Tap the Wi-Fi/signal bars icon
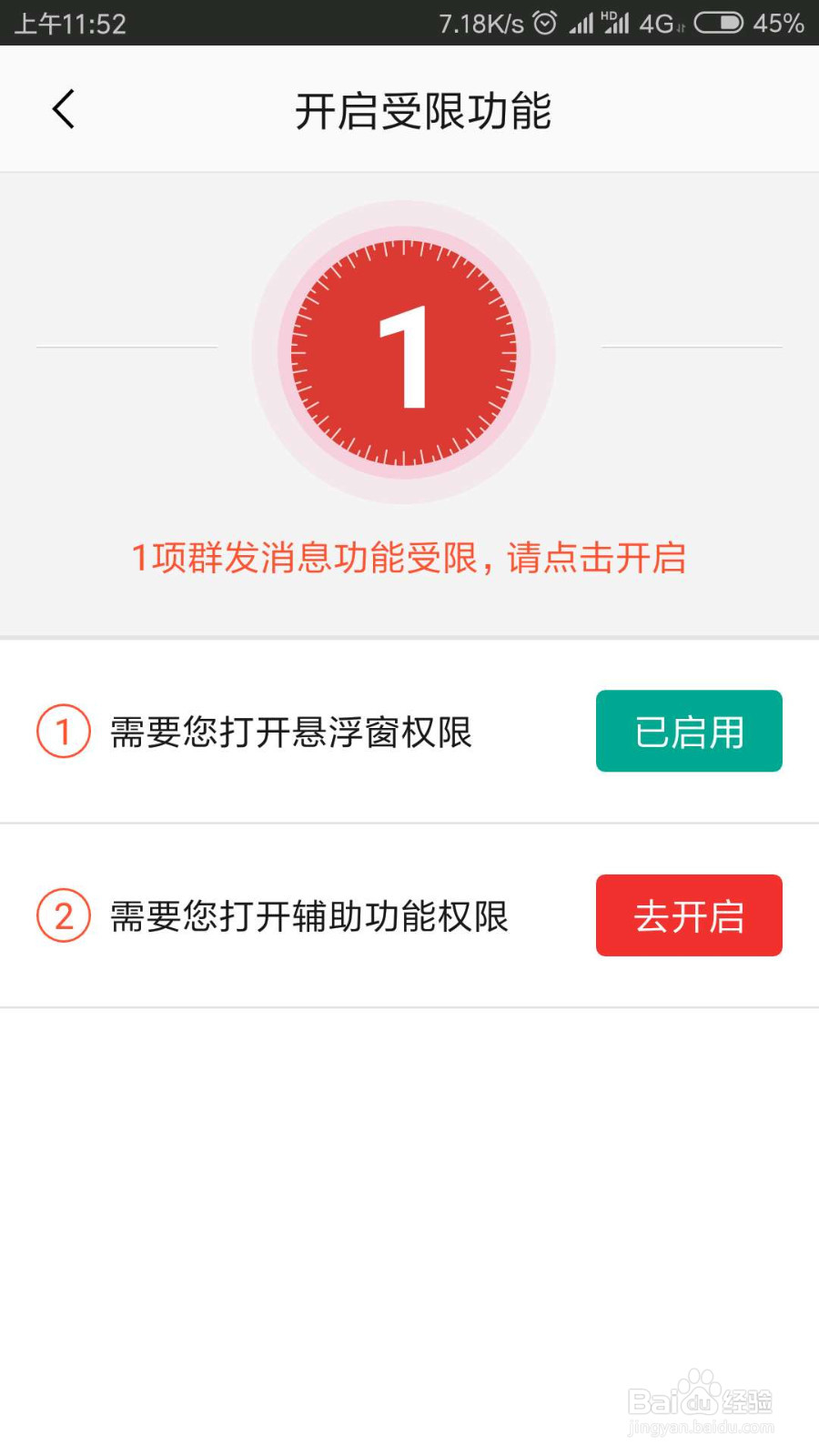The width and height of the screenshot is (819, 1456). 579,24
